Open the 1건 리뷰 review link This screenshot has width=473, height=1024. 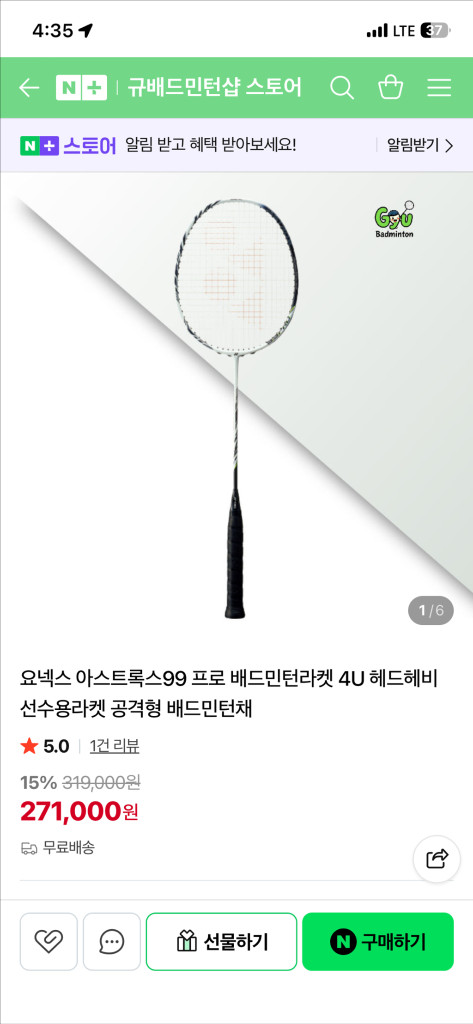point(114,746)
